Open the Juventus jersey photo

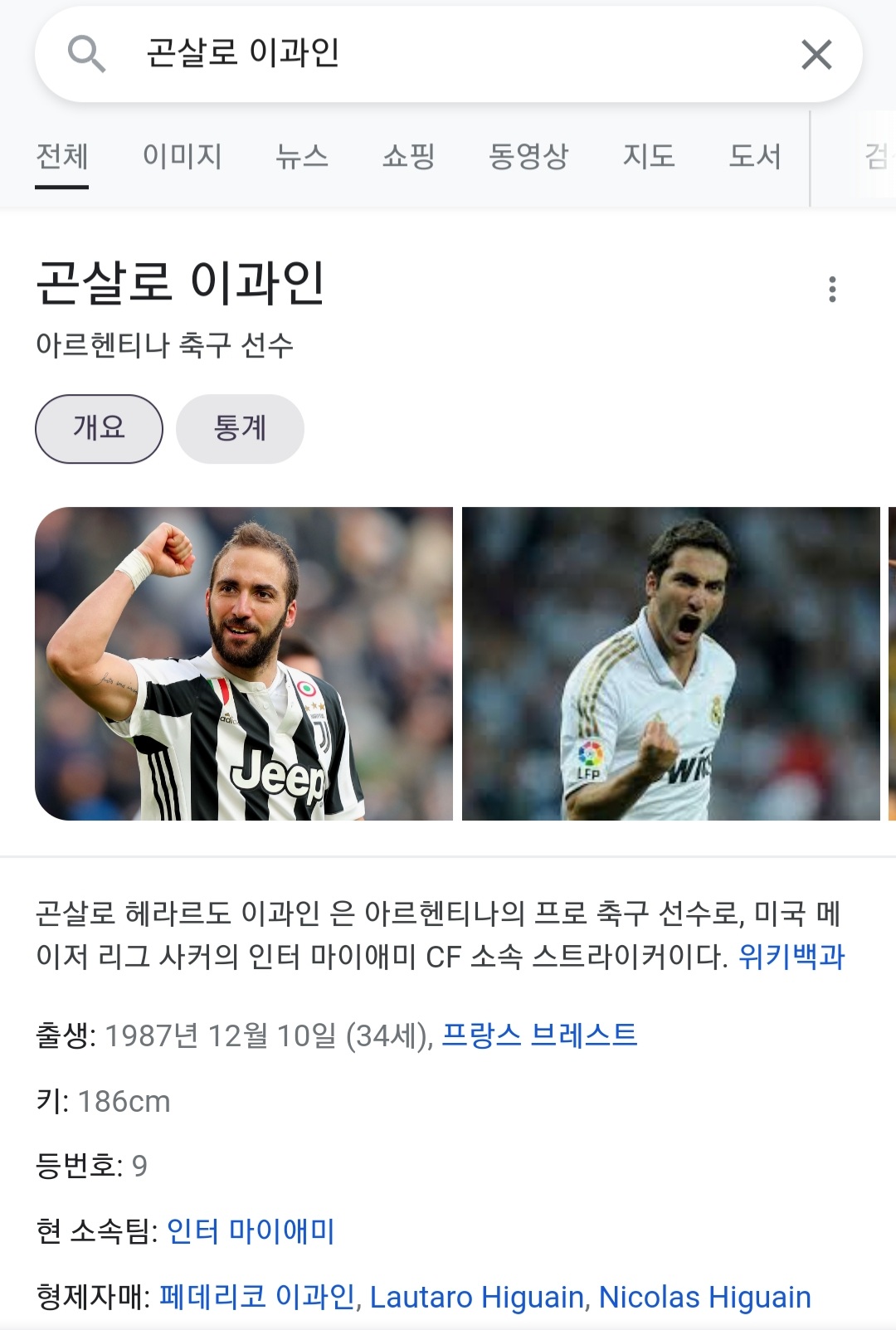[244, 664]
